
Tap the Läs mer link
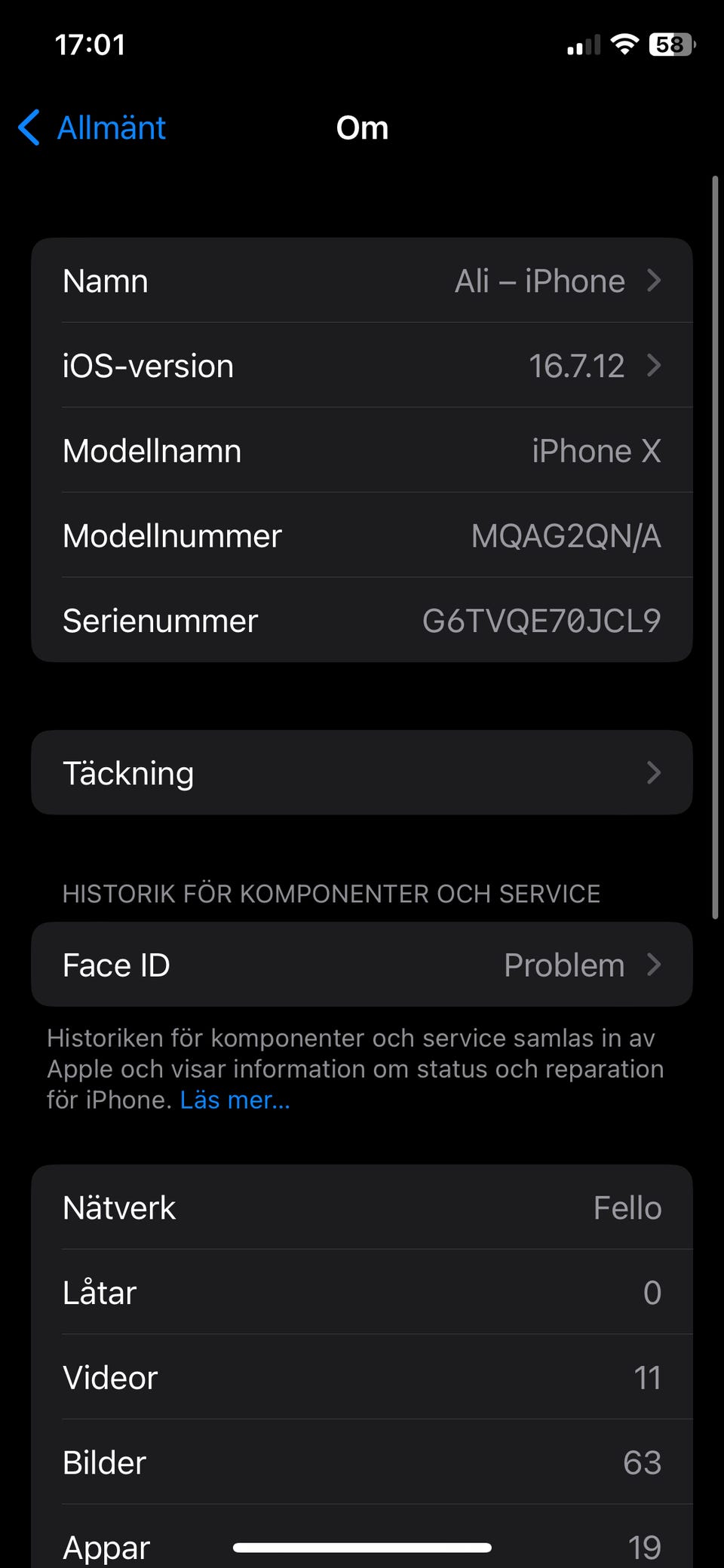coord(235,1100)
